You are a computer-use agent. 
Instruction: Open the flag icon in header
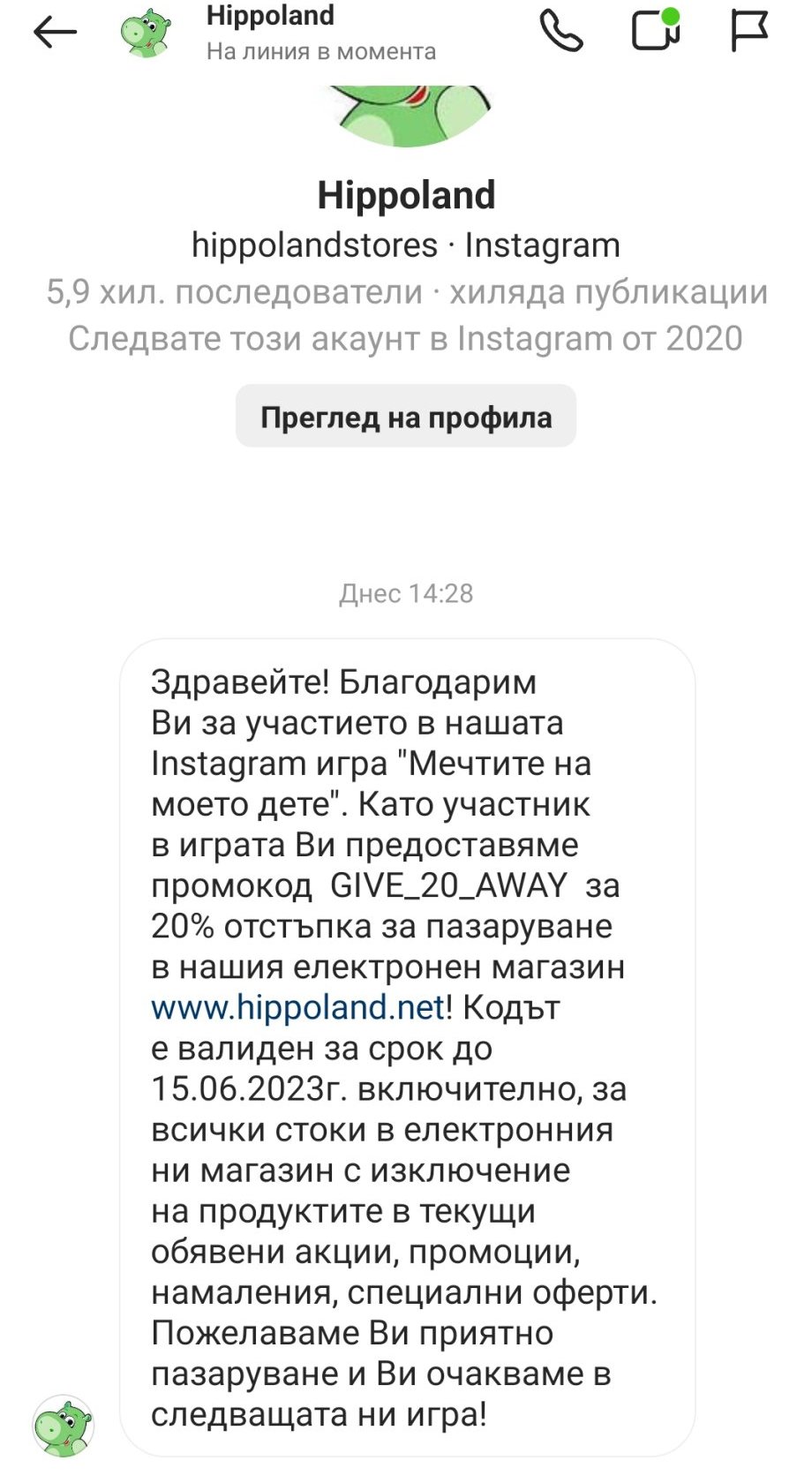[x=749, y=32]
